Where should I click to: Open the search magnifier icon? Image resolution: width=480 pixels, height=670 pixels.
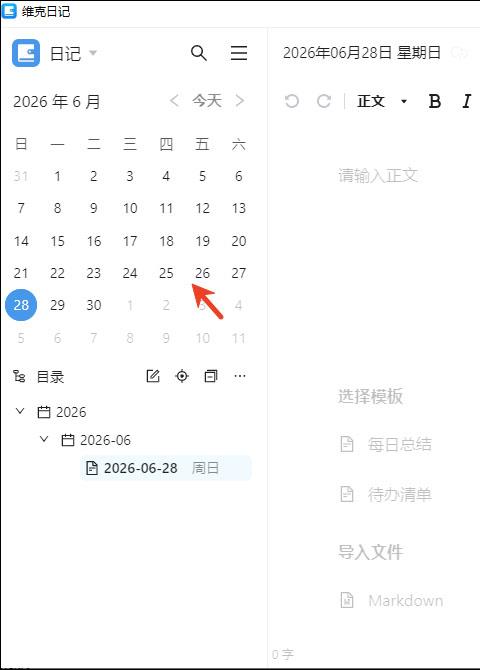click(x=199, y=53)
